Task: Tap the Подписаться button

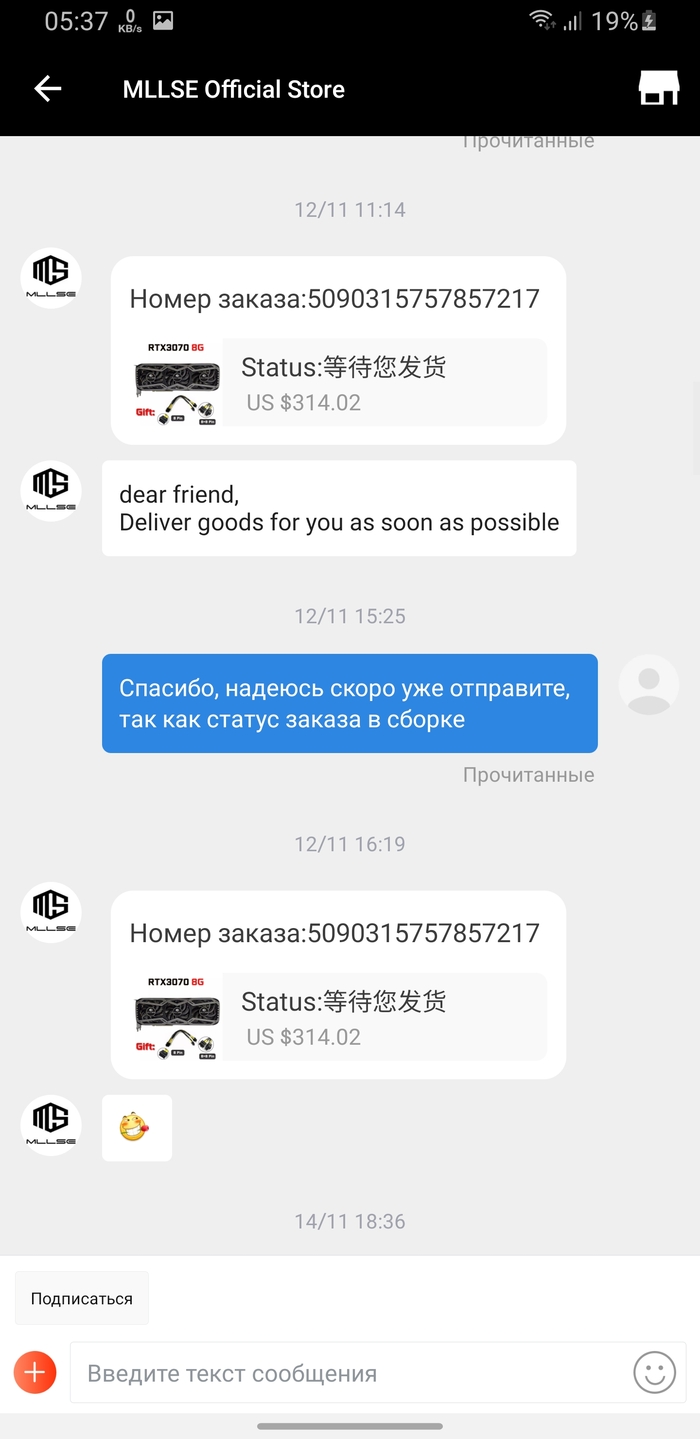Action: pos(81,1299)
